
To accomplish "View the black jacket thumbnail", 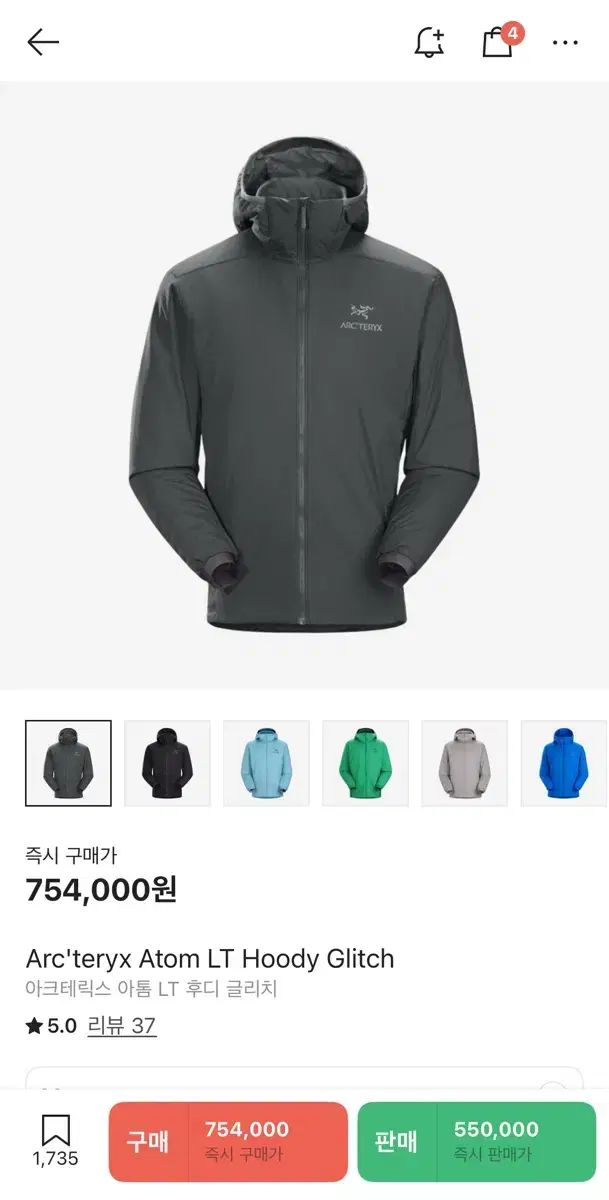I will click(167, 763).
